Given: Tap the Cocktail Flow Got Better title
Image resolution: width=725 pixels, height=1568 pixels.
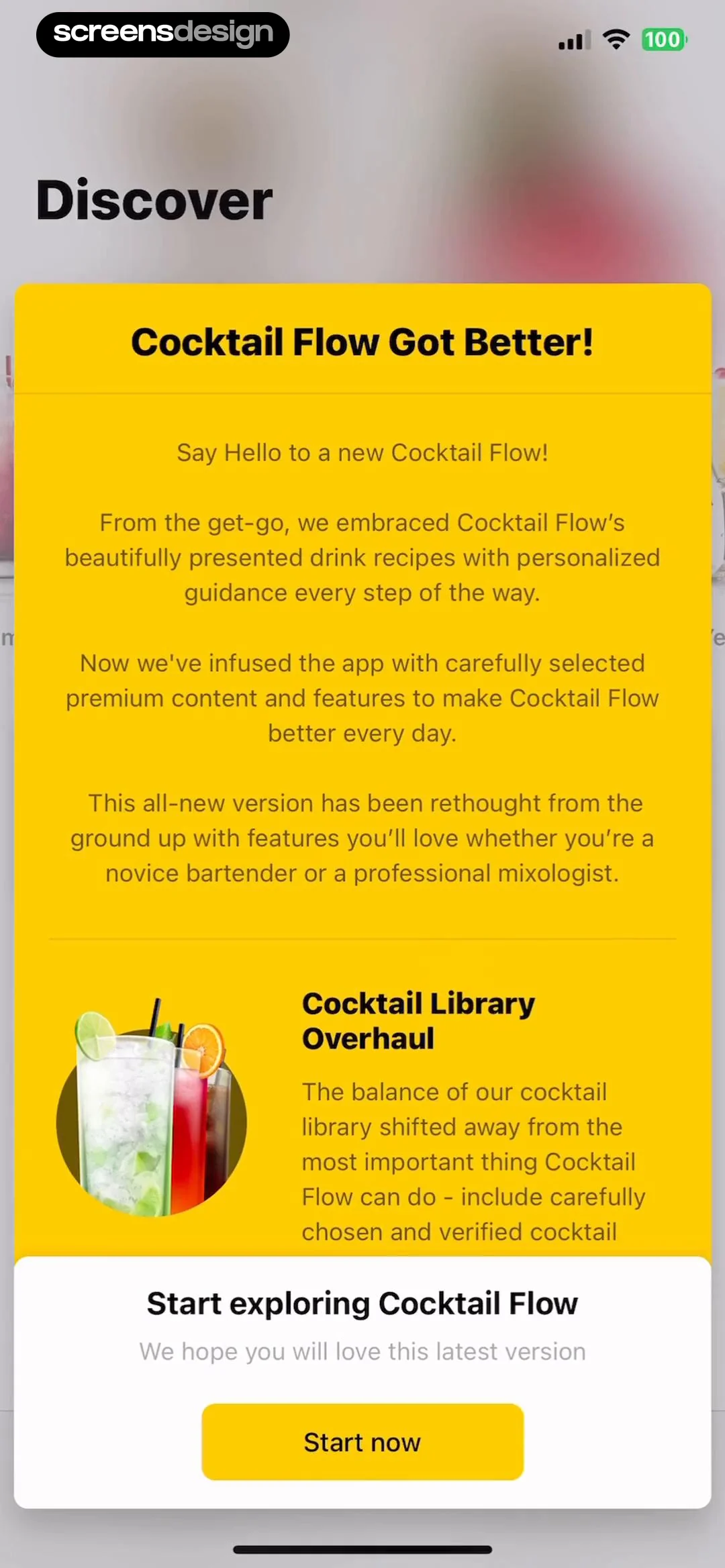Looking at the screenshot, I should point(362,342).
